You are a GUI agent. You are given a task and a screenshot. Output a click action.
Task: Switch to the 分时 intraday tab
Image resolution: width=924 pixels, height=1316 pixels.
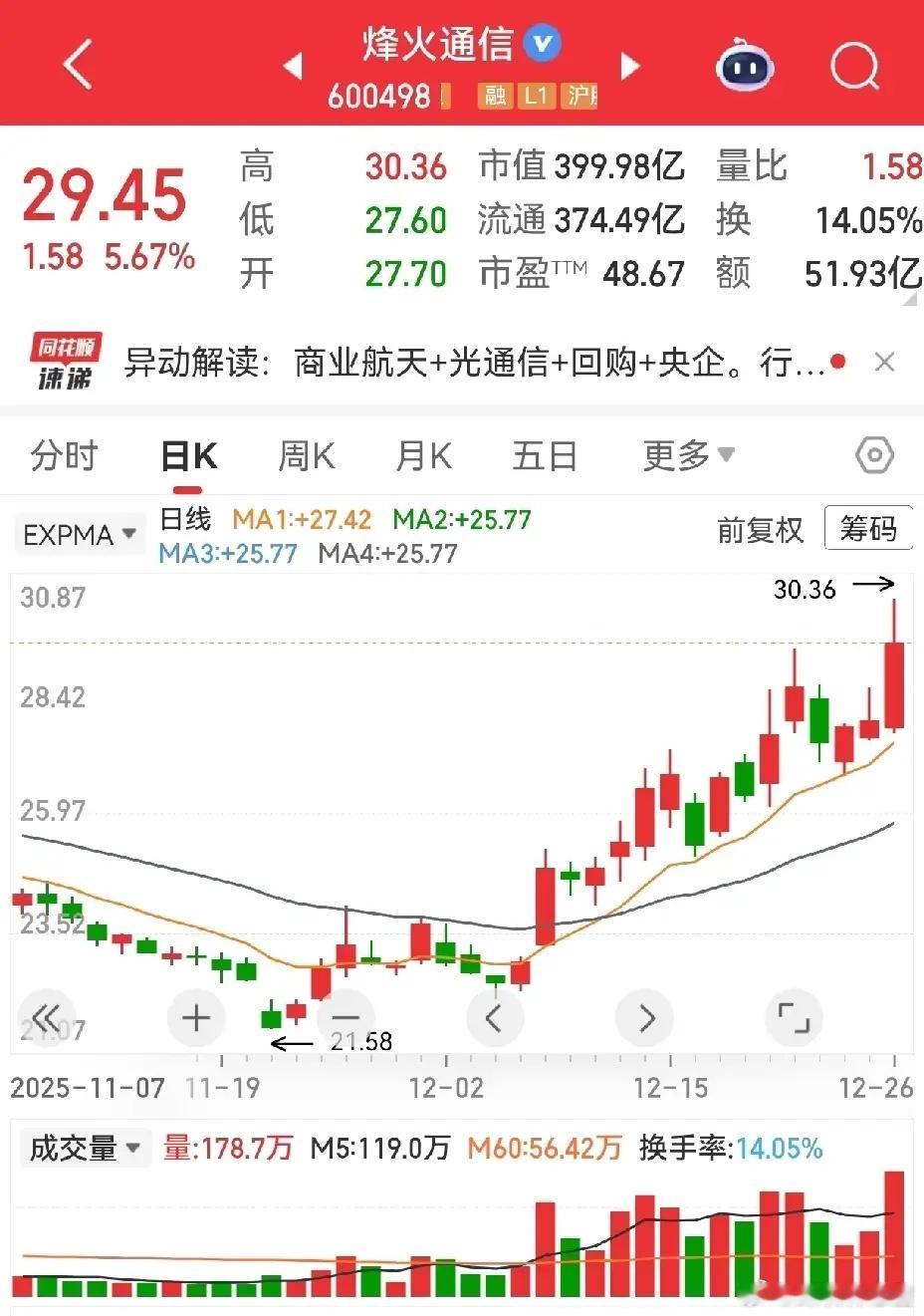click(x=64, y=454)
